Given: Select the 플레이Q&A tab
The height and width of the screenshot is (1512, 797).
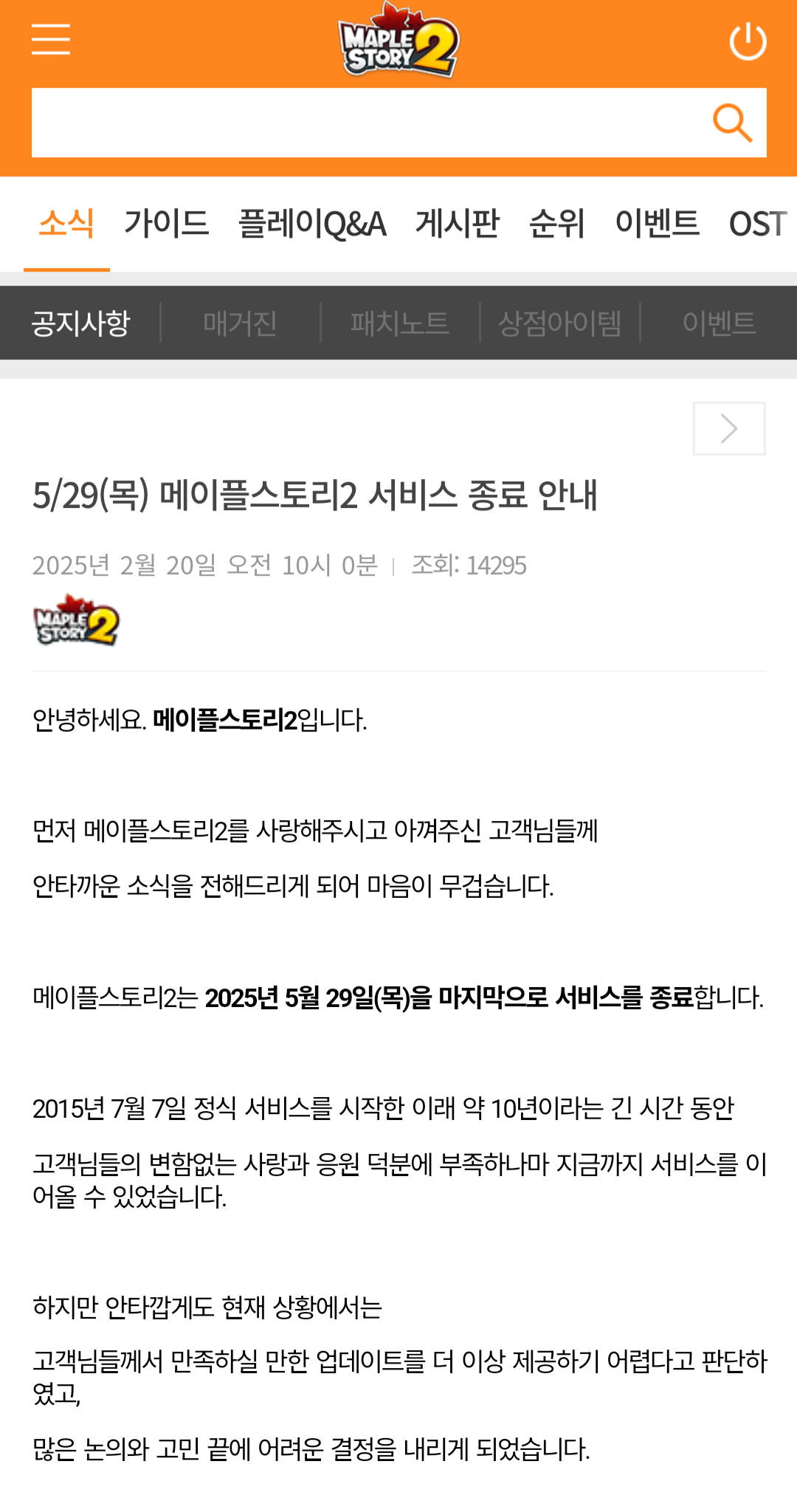Looking at the screenshot, I should point(312,223).
